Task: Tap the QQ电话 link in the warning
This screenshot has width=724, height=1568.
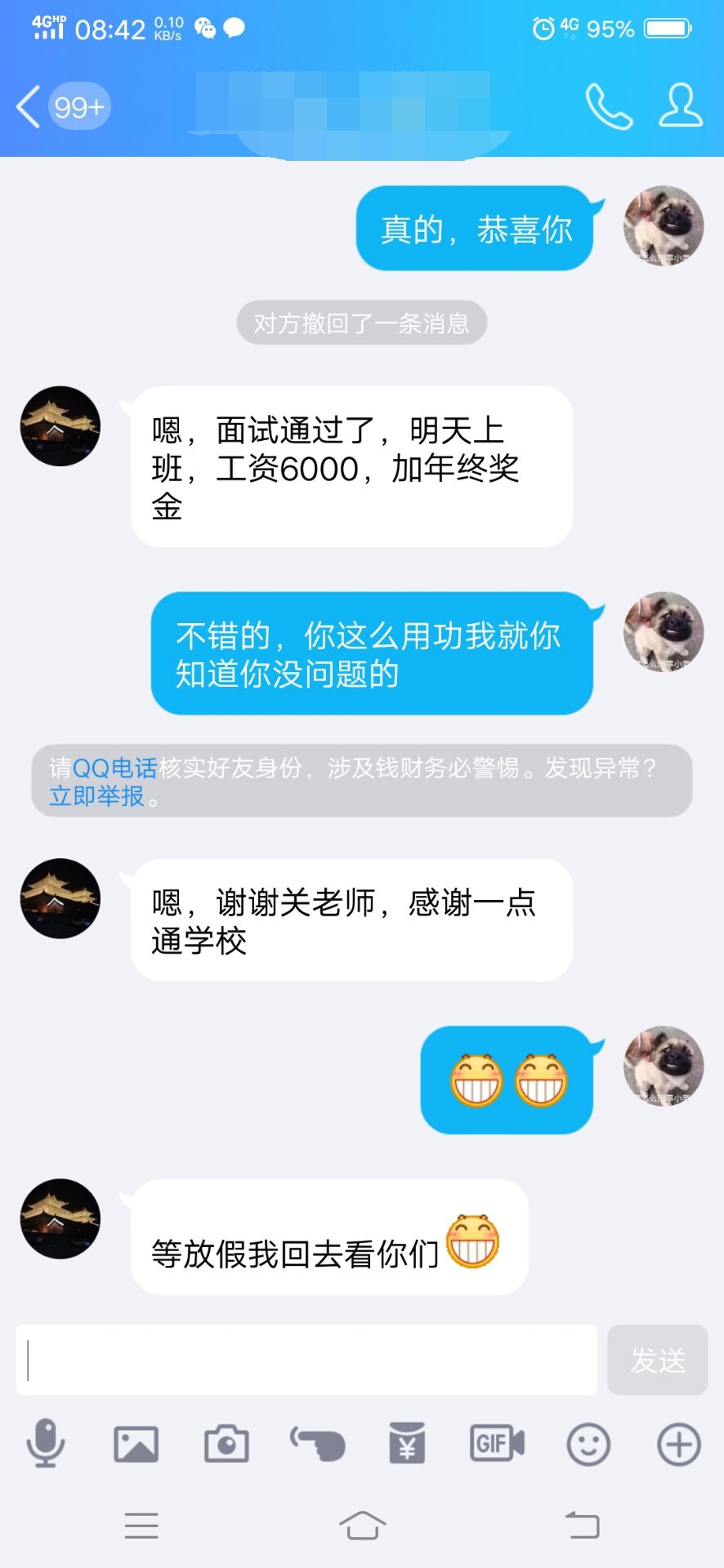Action: 114,768
